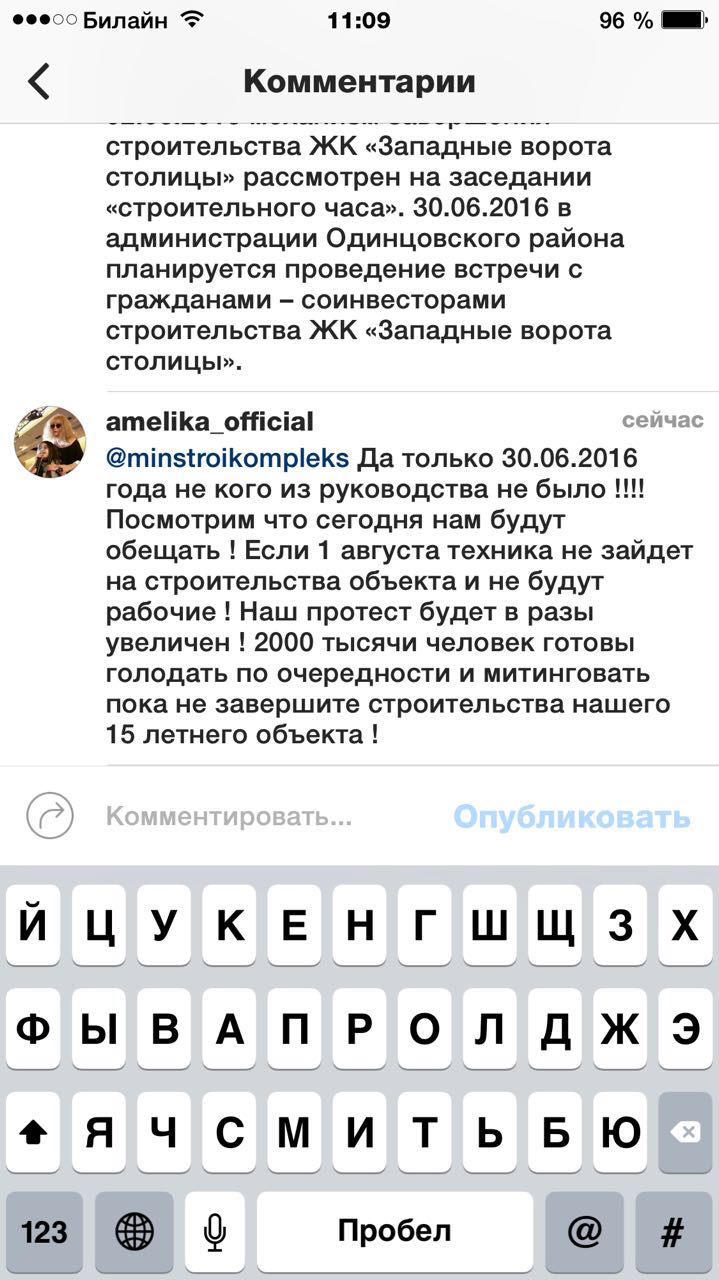Open the amelika_official username link

(209, 421)
